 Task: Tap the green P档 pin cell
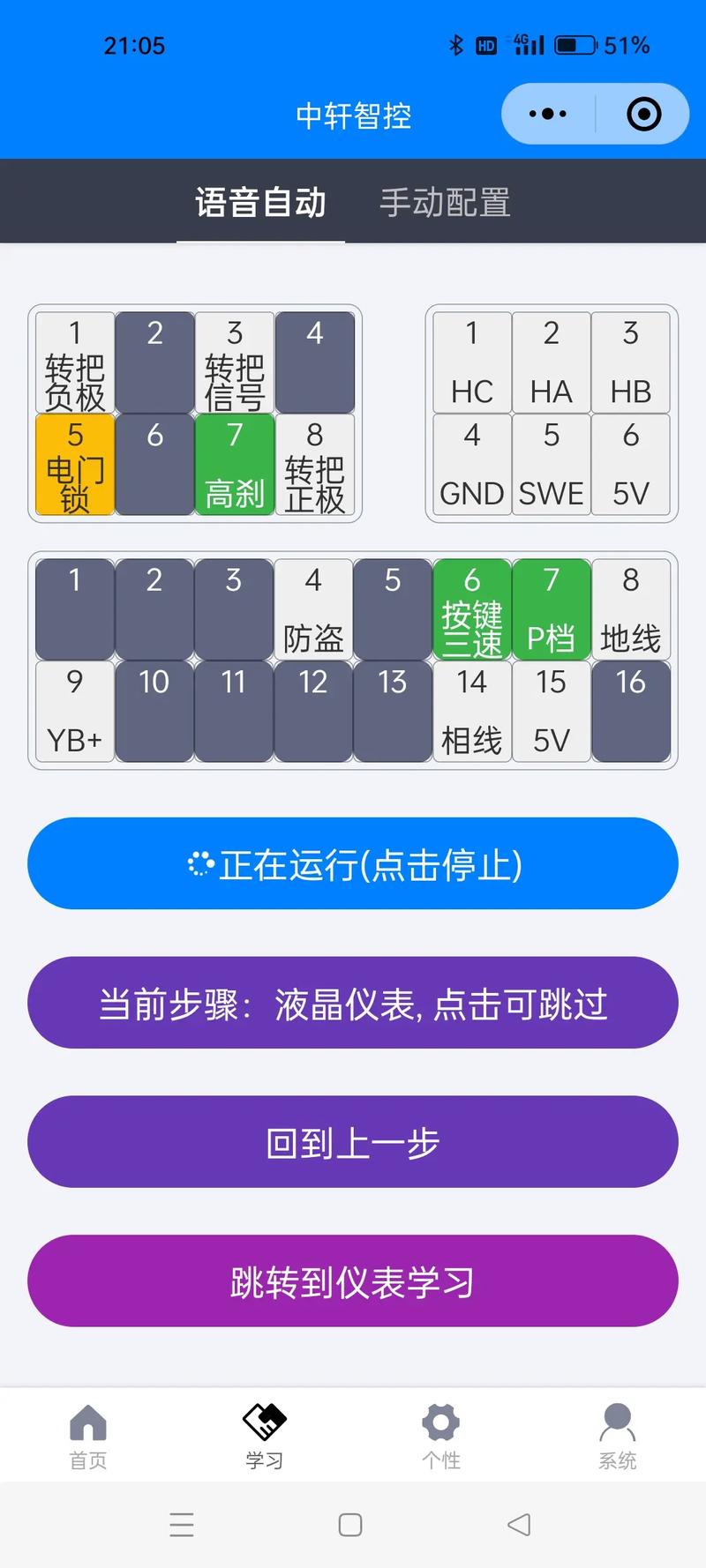[x=552, y=609]
